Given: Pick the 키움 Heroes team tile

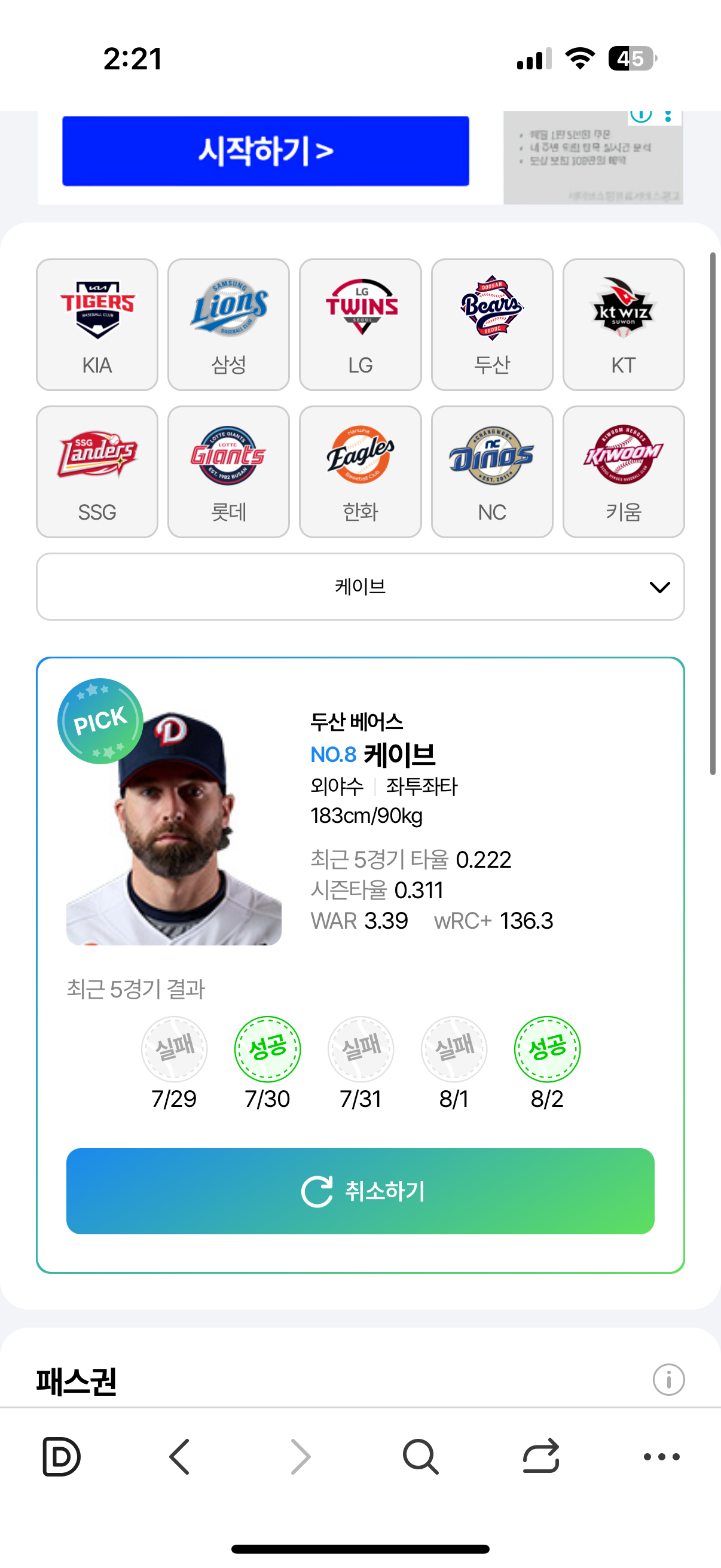Looking at the screenshot, I should 623,472.
